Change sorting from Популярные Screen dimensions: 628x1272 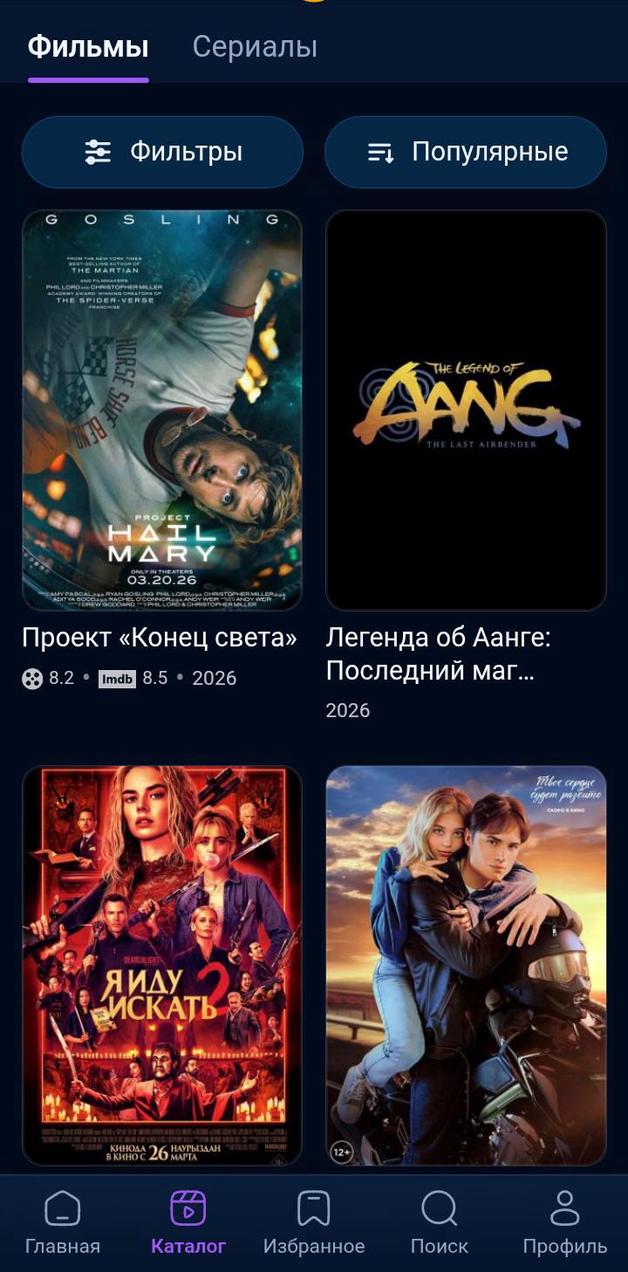point(465,152)
